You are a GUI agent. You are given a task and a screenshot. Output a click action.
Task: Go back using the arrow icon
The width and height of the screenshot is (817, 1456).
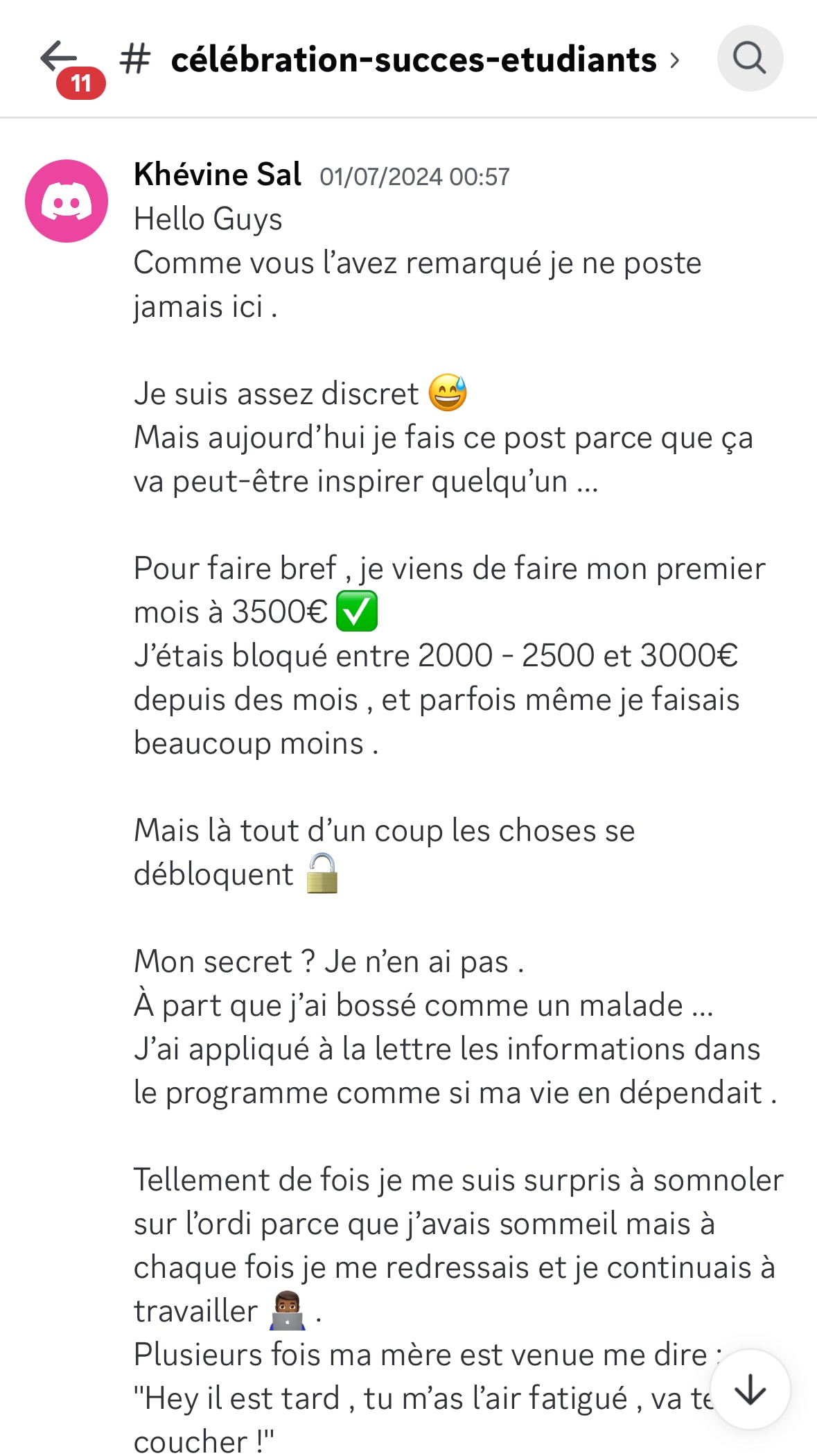pyautogui.click(x=58, y=58)
